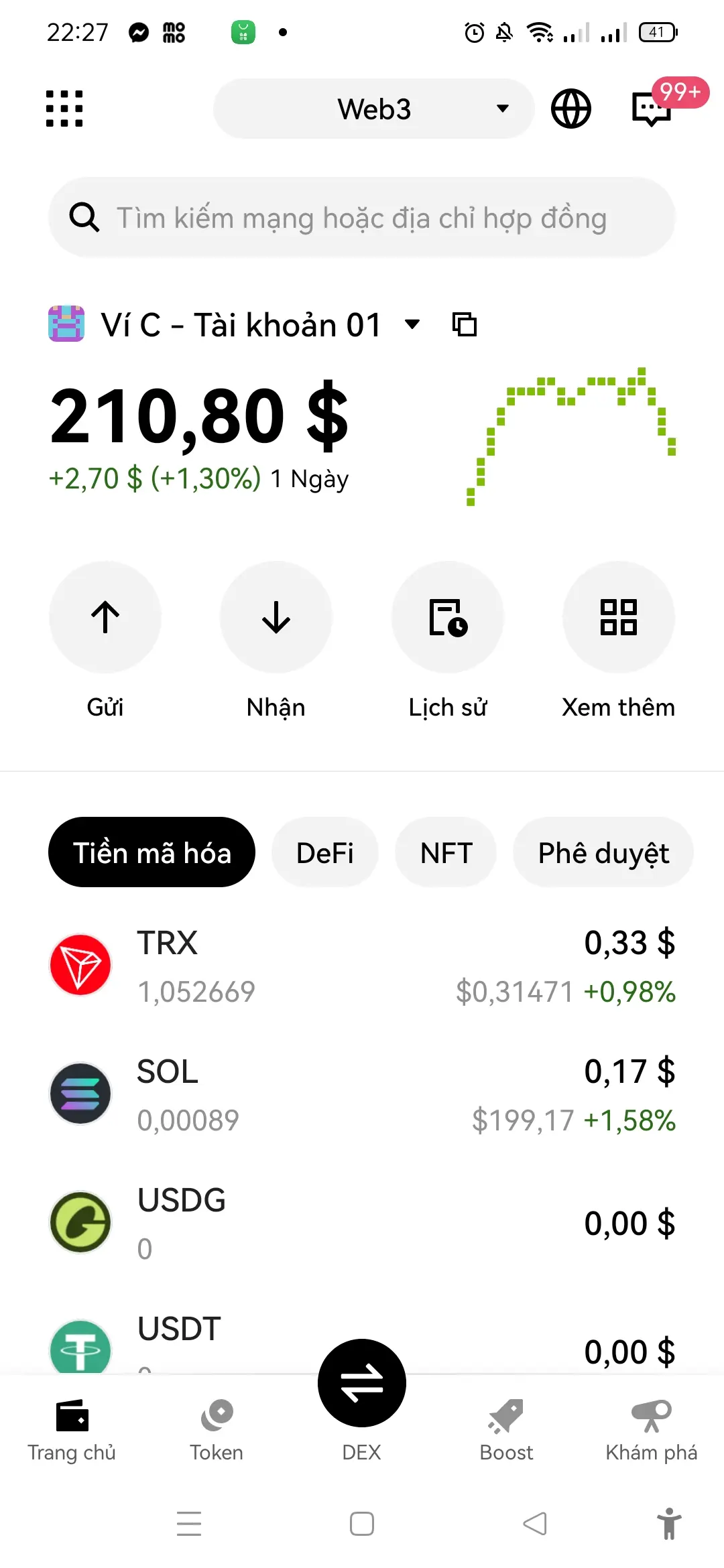Tap the Nhận receive button
The height and width of the screenshot is (1568, 724).
[276, 618]
